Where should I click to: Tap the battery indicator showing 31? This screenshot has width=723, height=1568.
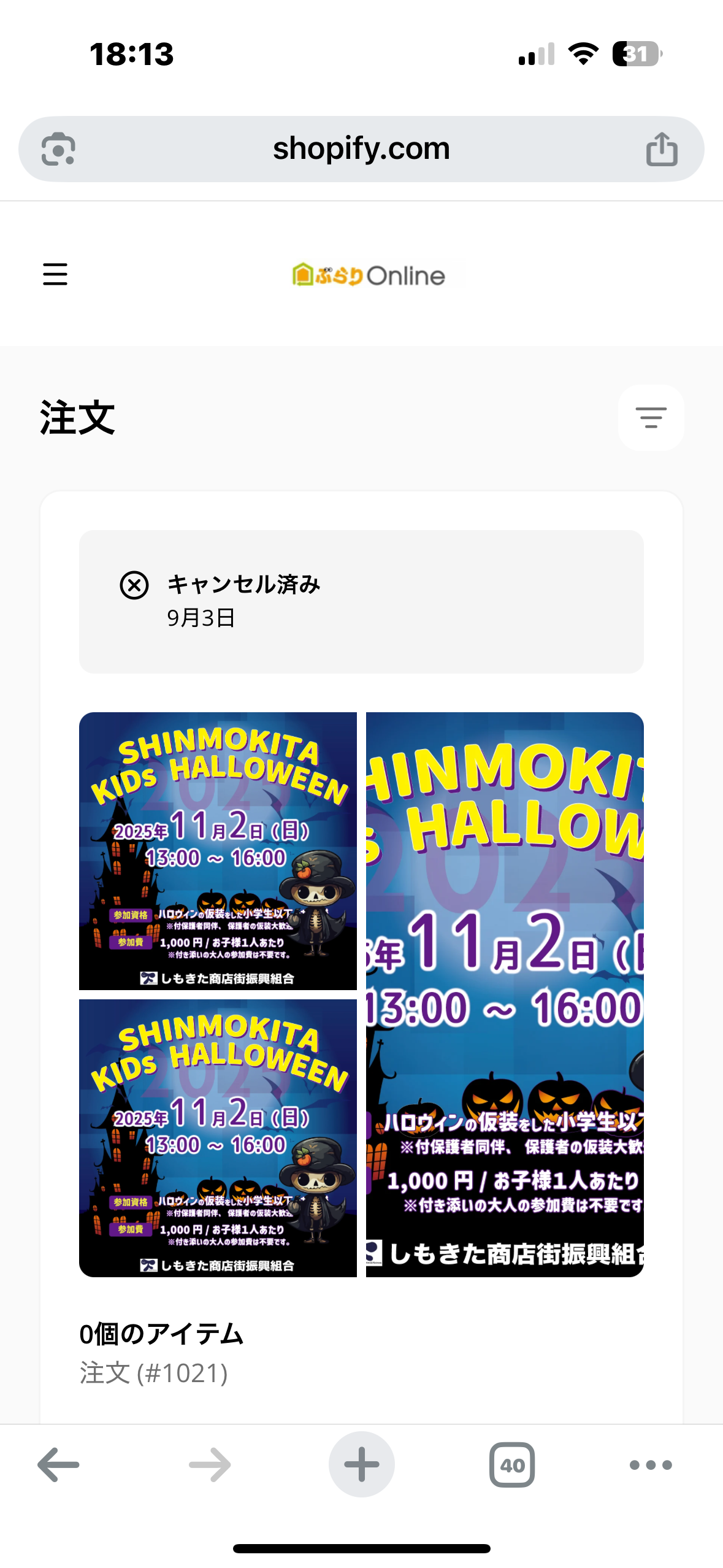[636, 55]
